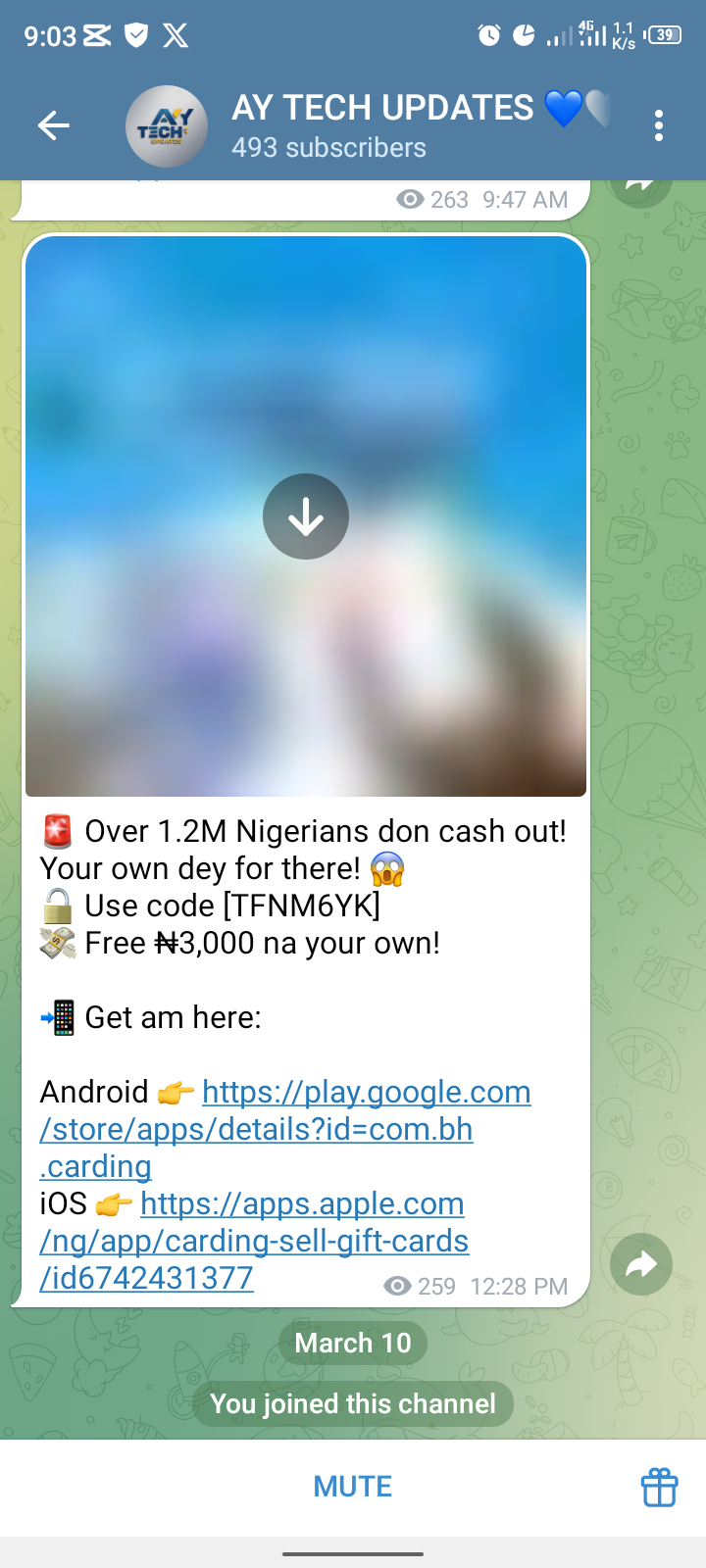Download the blurred image in the post

click(x=306, y=516)
